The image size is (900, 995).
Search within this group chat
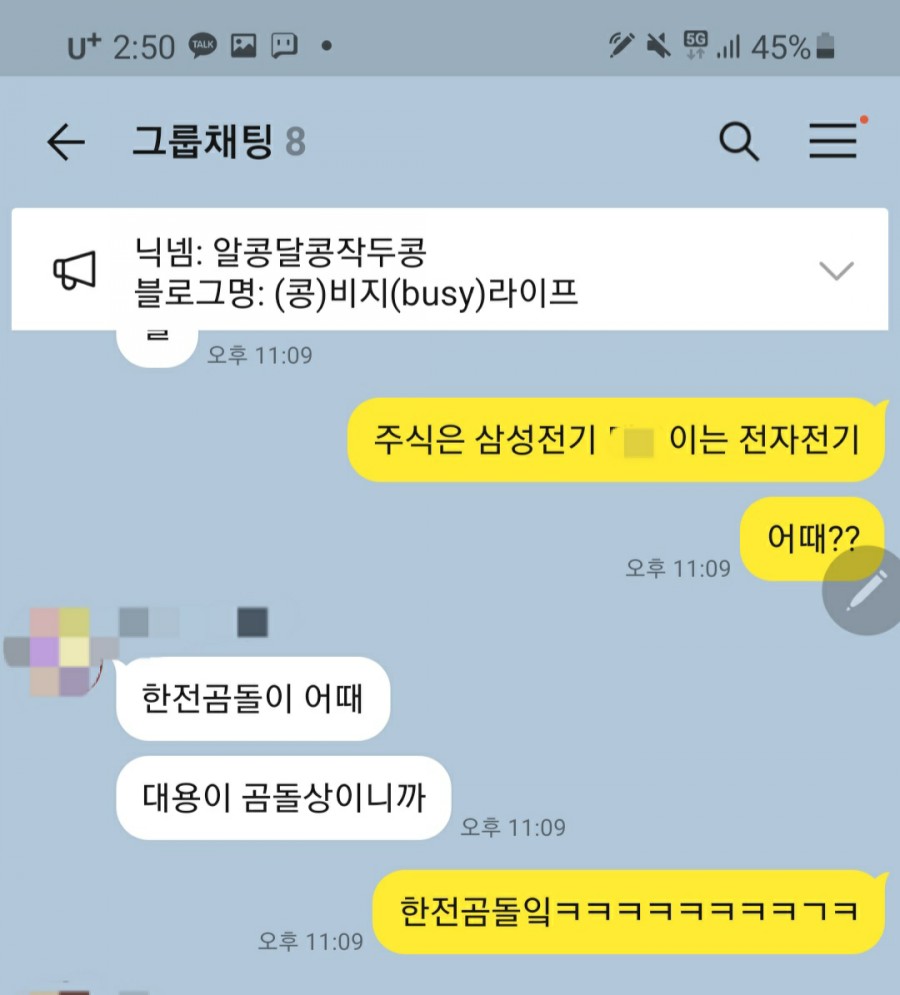(x=739, y=142)
